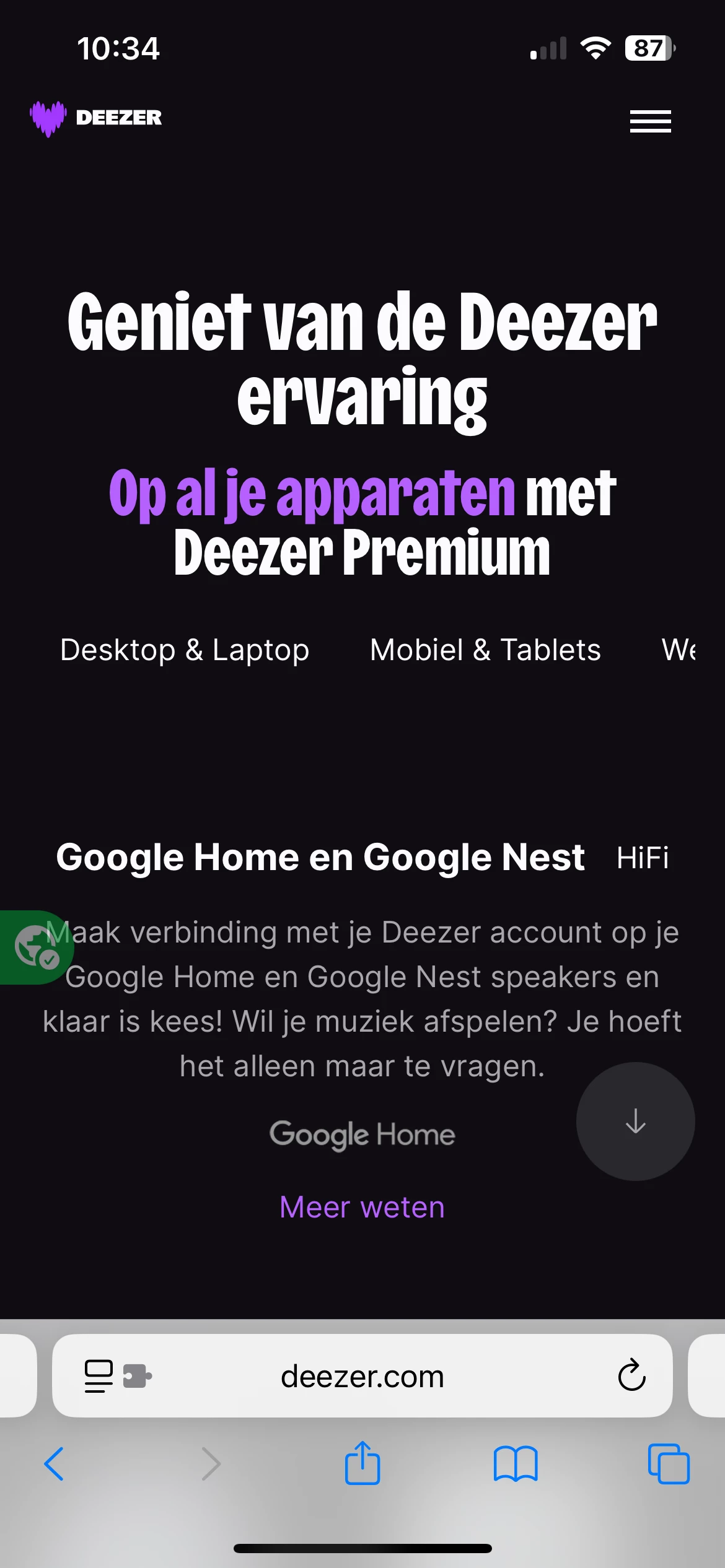This screenshot has height=1568, width=725.
Task: Tap the round down-arrow button
Action: coord(635,1121)
